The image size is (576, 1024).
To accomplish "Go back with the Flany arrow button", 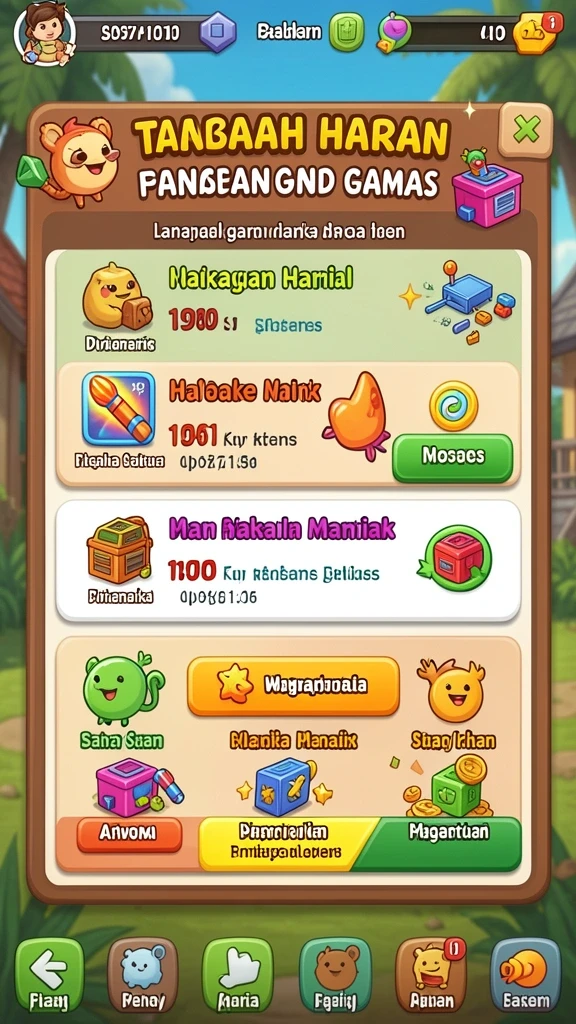I will pos(49,974).
